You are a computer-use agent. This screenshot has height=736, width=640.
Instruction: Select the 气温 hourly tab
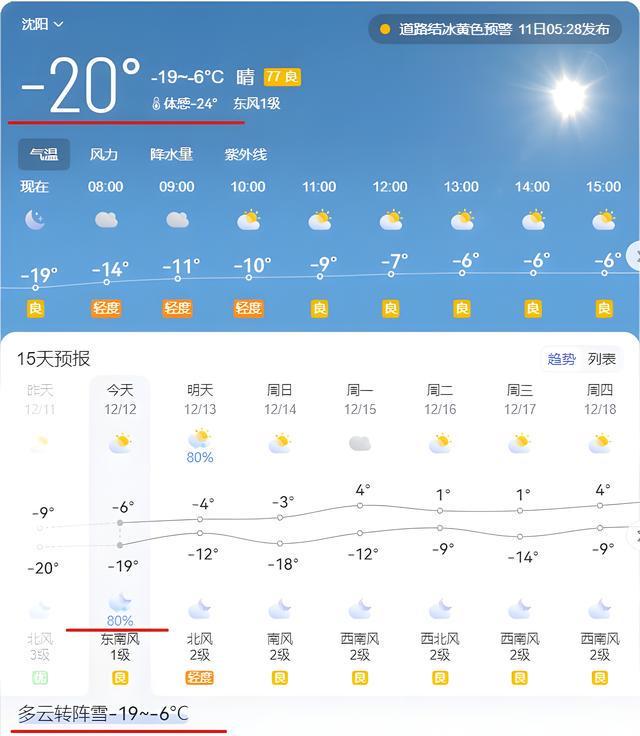point(43,155)
